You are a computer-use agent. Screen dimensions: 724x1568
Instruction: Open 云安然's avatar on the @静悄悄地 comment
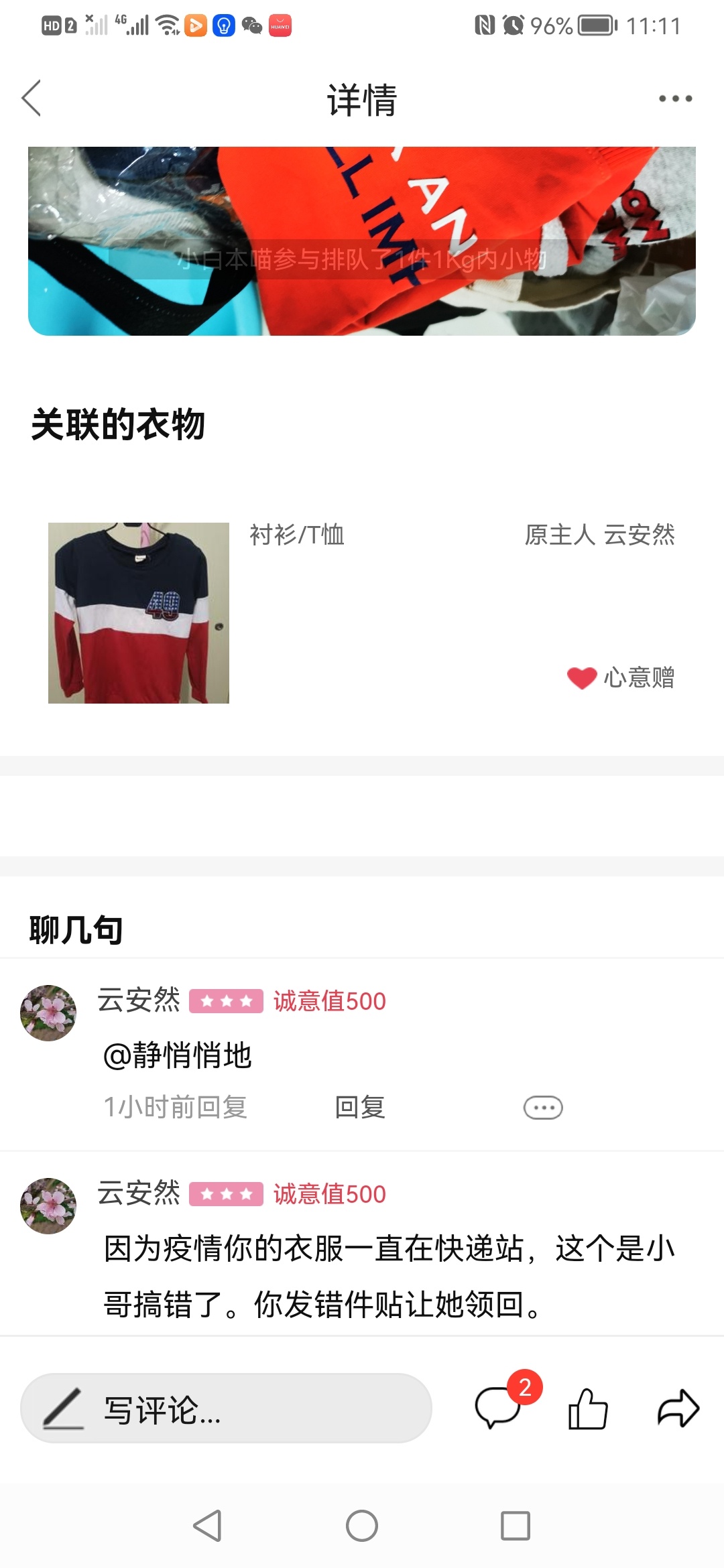pos(48,1012)
